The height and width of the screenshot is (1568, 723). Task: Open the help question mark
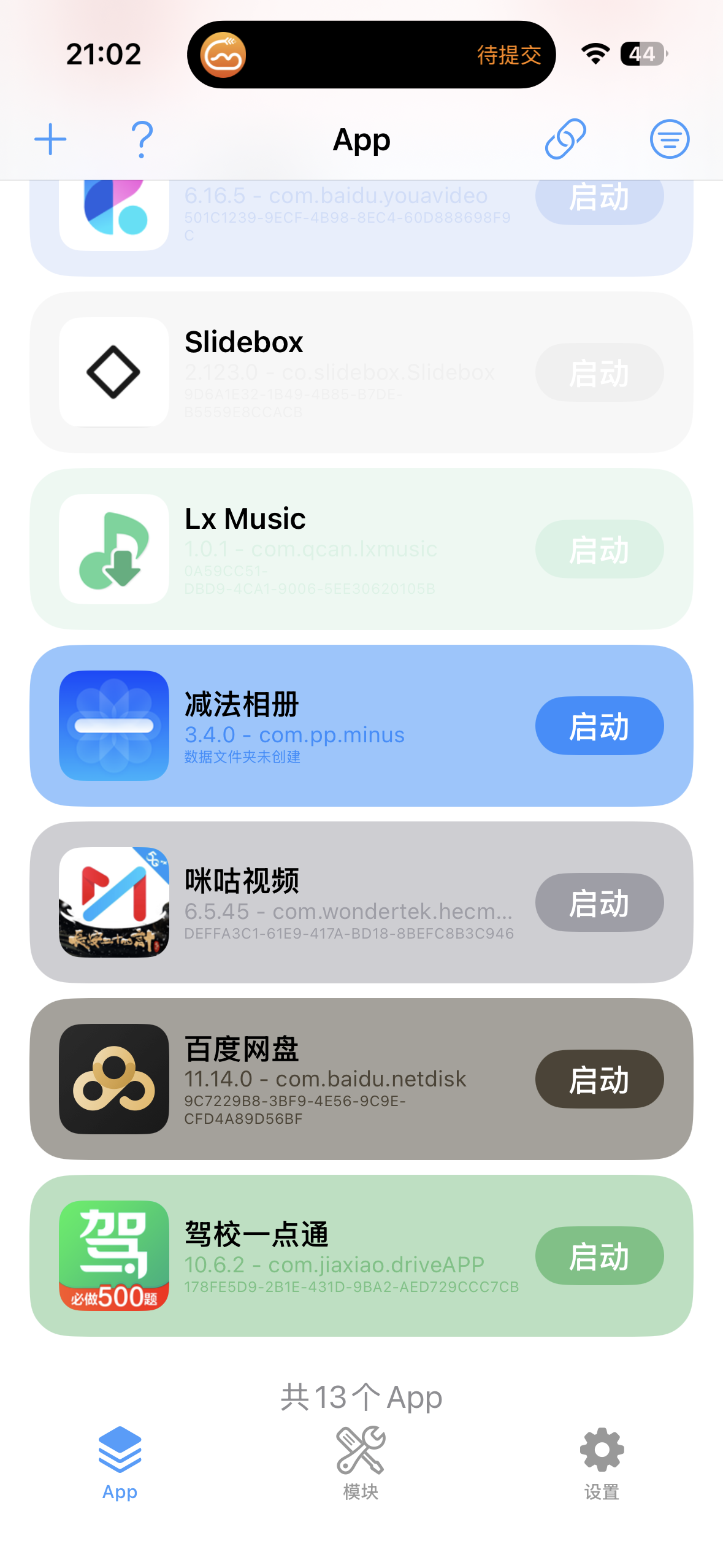pyautogui.click(x=142, y=140)
